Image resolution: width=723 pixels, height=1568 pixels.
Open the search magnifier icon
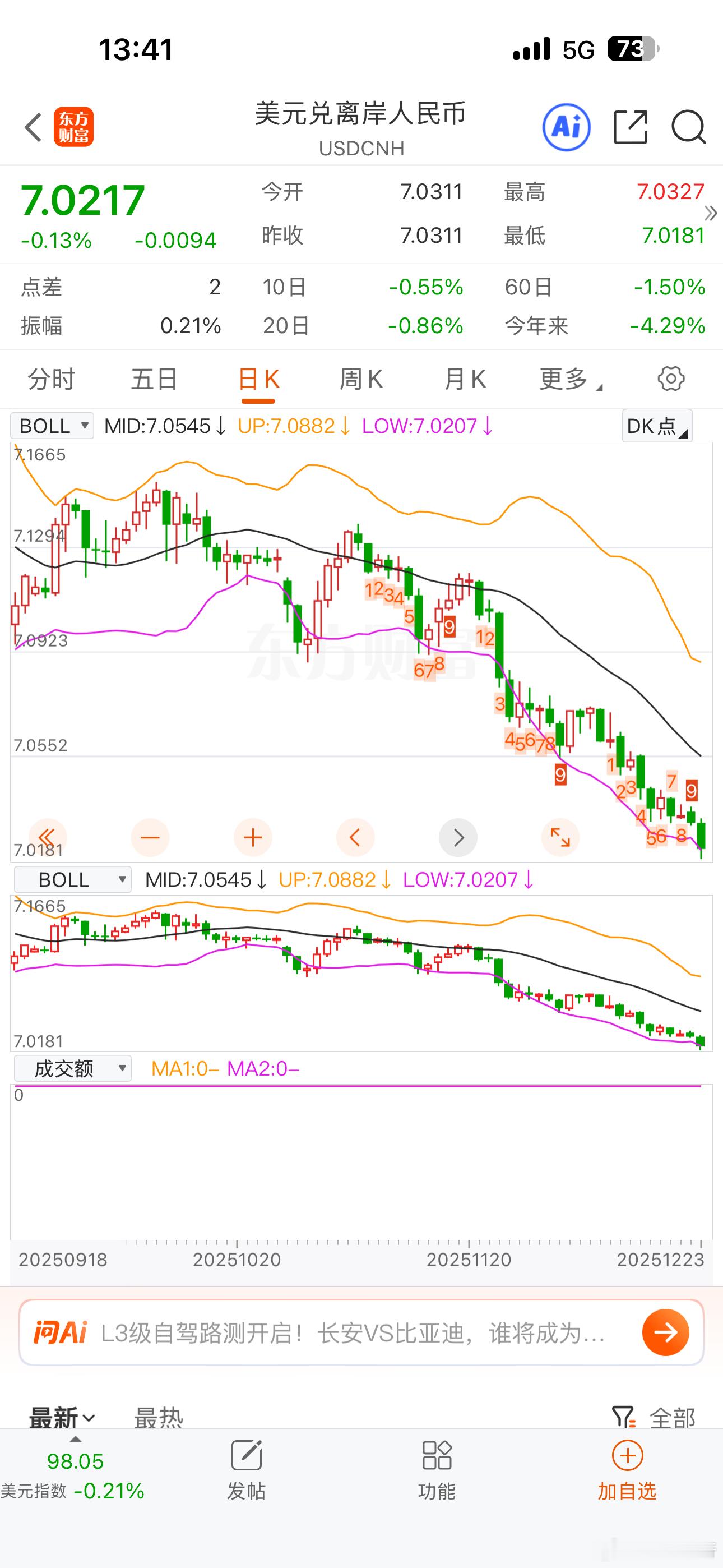[x=688, y=127]
